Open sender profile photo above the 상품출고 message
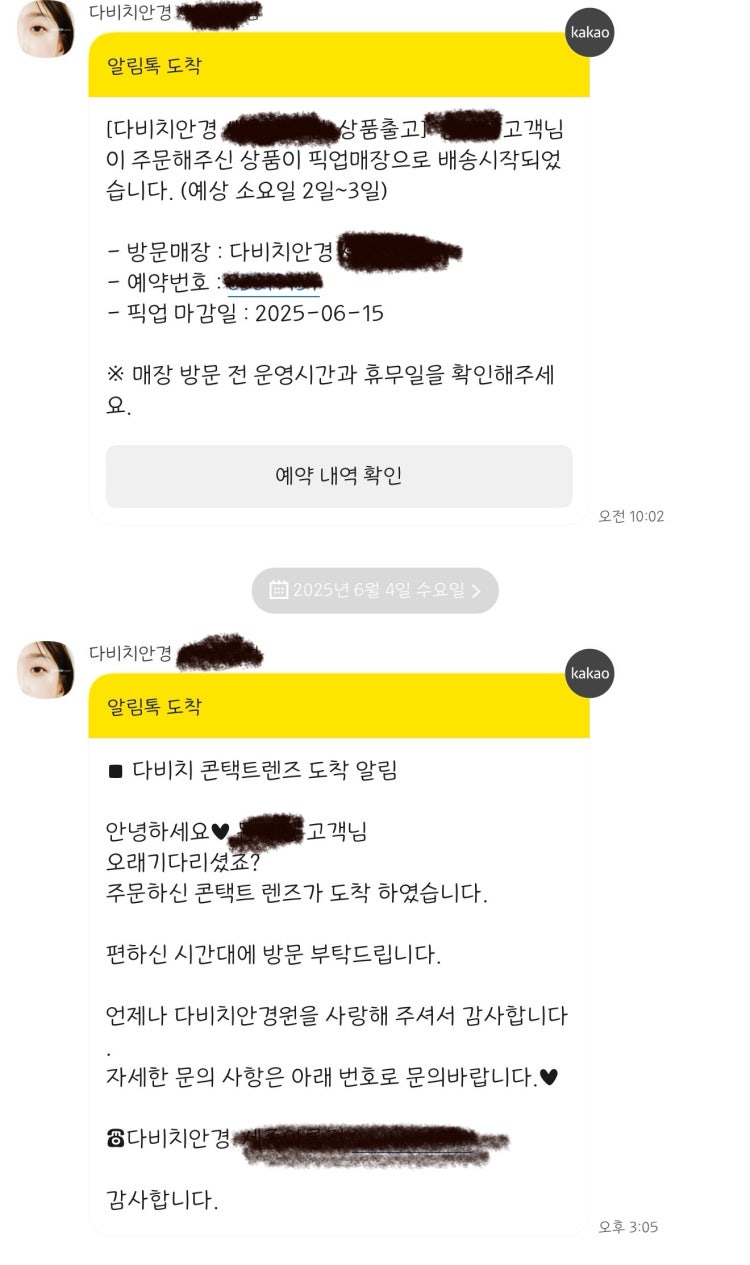This screenshot has width=750, height=1265. point(46,28)
